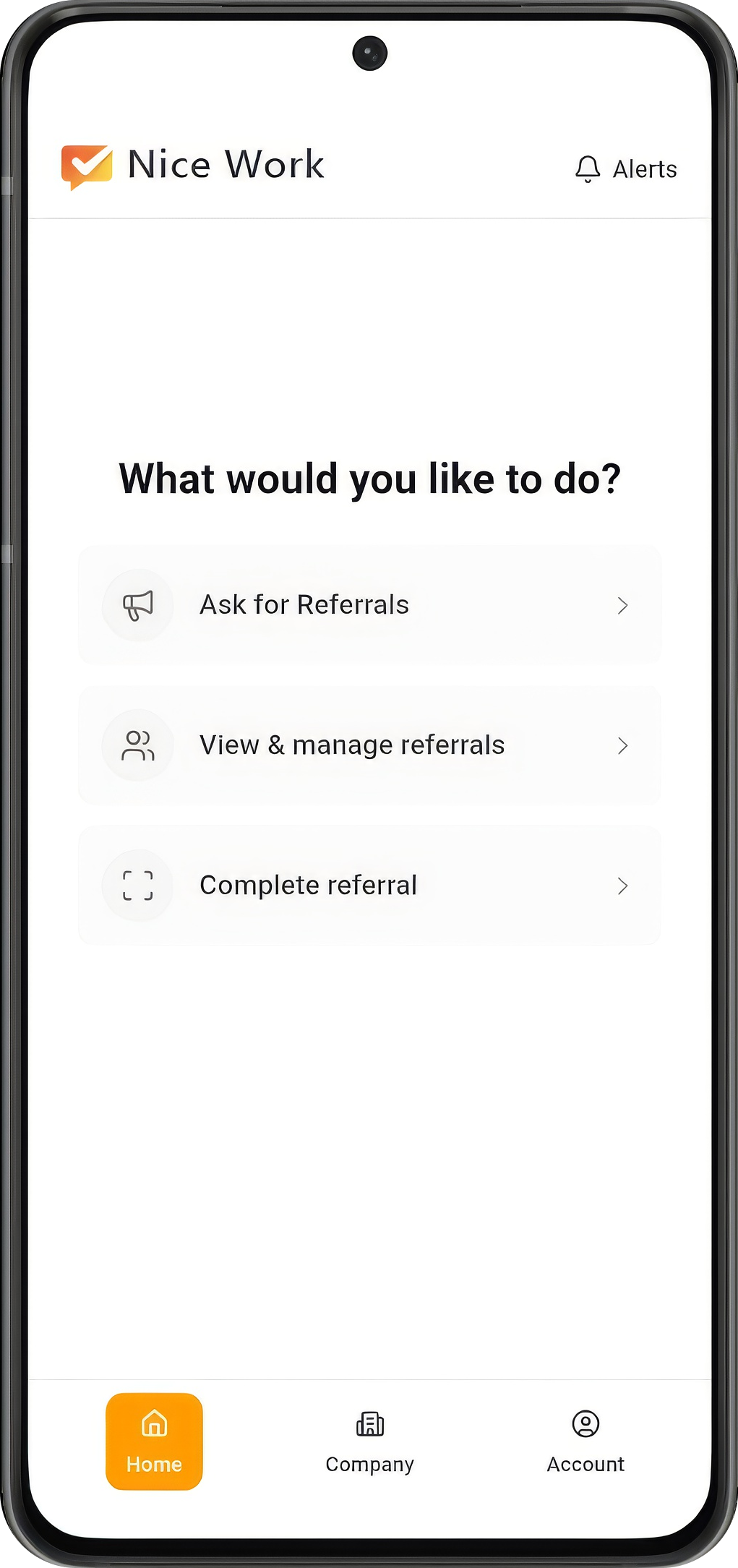Switch to the Account tab
Image resolution: width=738 pixels, height=1568 pixels.
click(x=585, y=1441)
